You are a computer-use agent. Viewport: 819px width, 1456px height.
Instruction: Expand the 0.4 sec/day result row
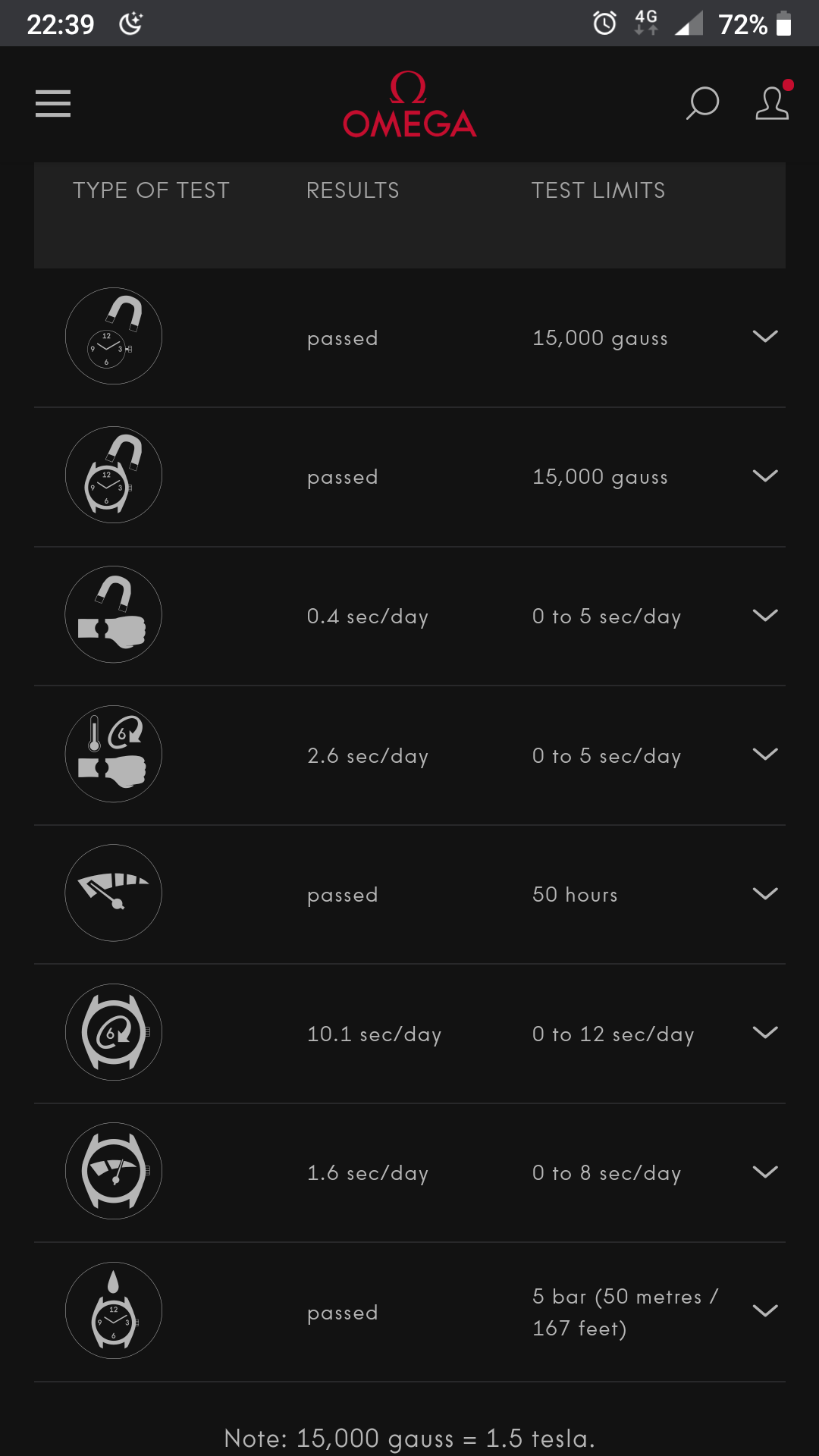[765, 615]
